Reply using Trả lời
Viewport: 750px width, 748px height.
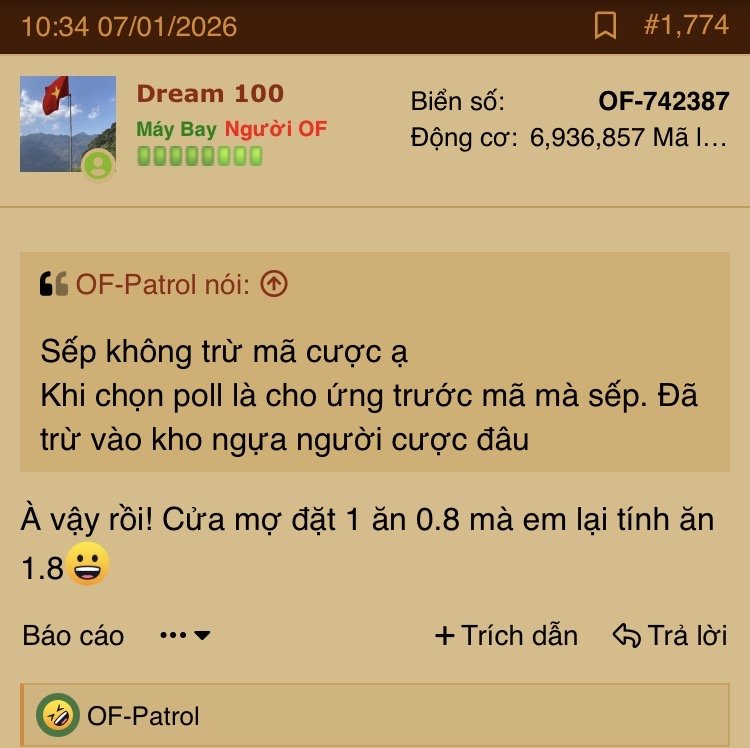670,635
